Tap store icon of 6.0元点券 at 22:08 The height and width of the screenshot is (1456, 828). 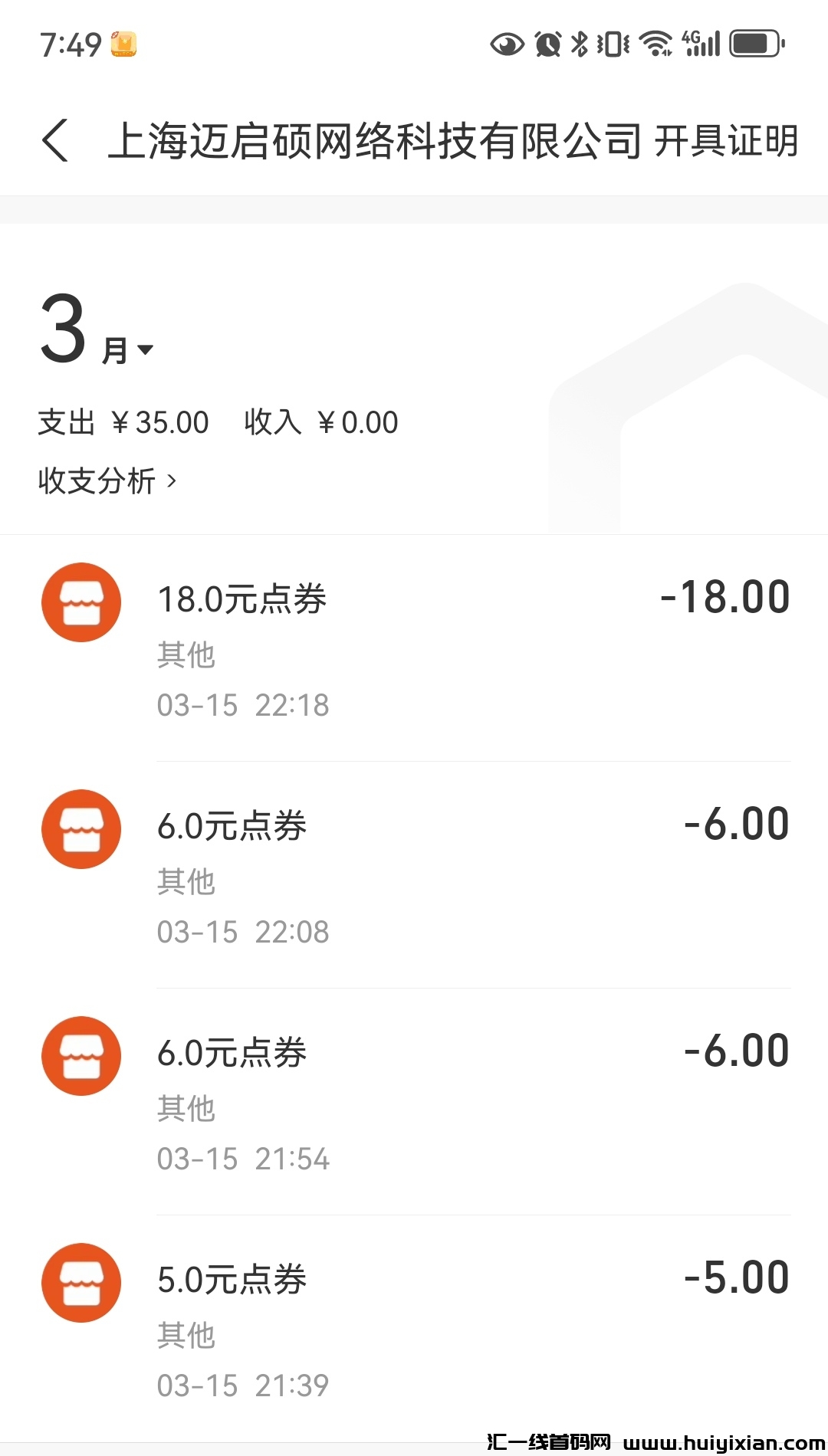[80, 828]
